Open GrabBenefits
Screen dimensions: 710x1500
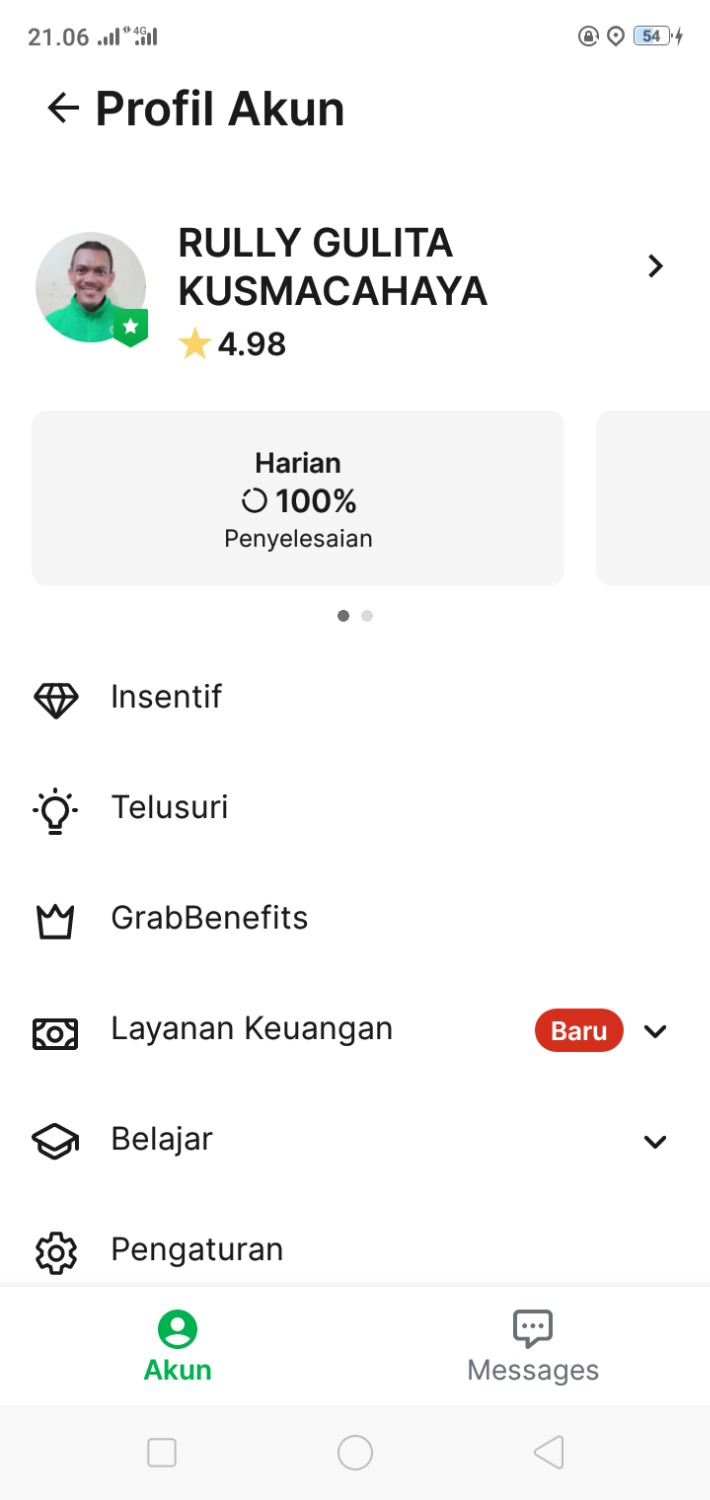click(209, 919)
